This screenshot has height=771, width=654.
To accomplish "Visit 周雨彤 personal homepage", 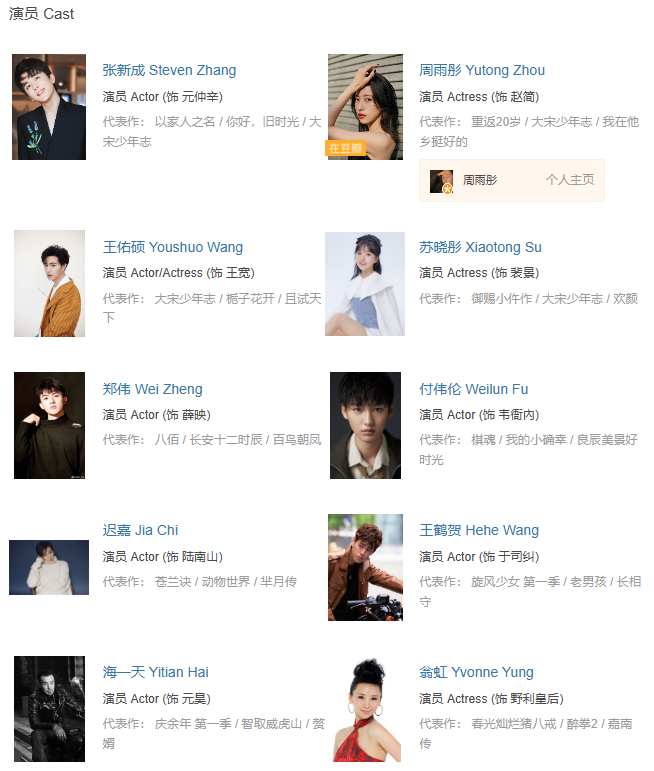I will (569, 180).
